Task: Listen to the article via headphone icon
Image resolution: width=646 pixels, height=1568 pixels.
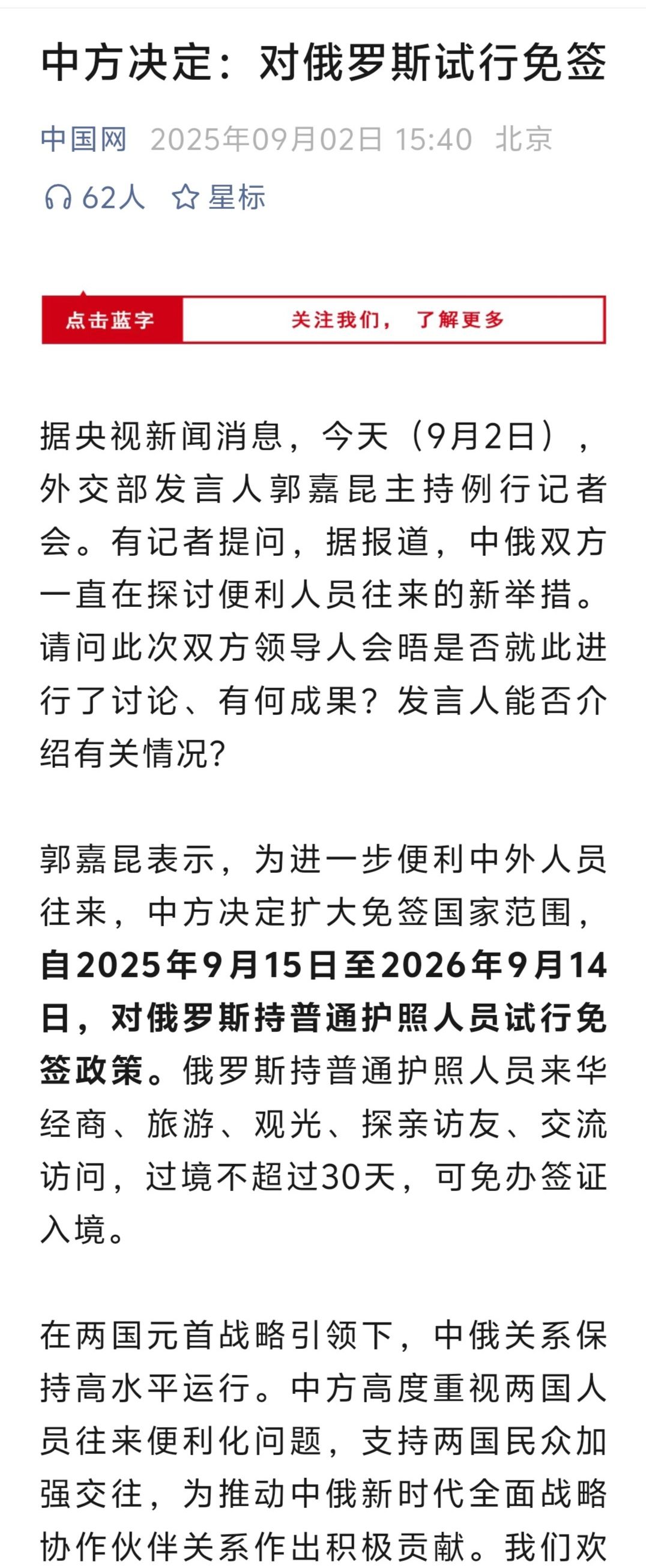Action: click(x=58, y=198)
